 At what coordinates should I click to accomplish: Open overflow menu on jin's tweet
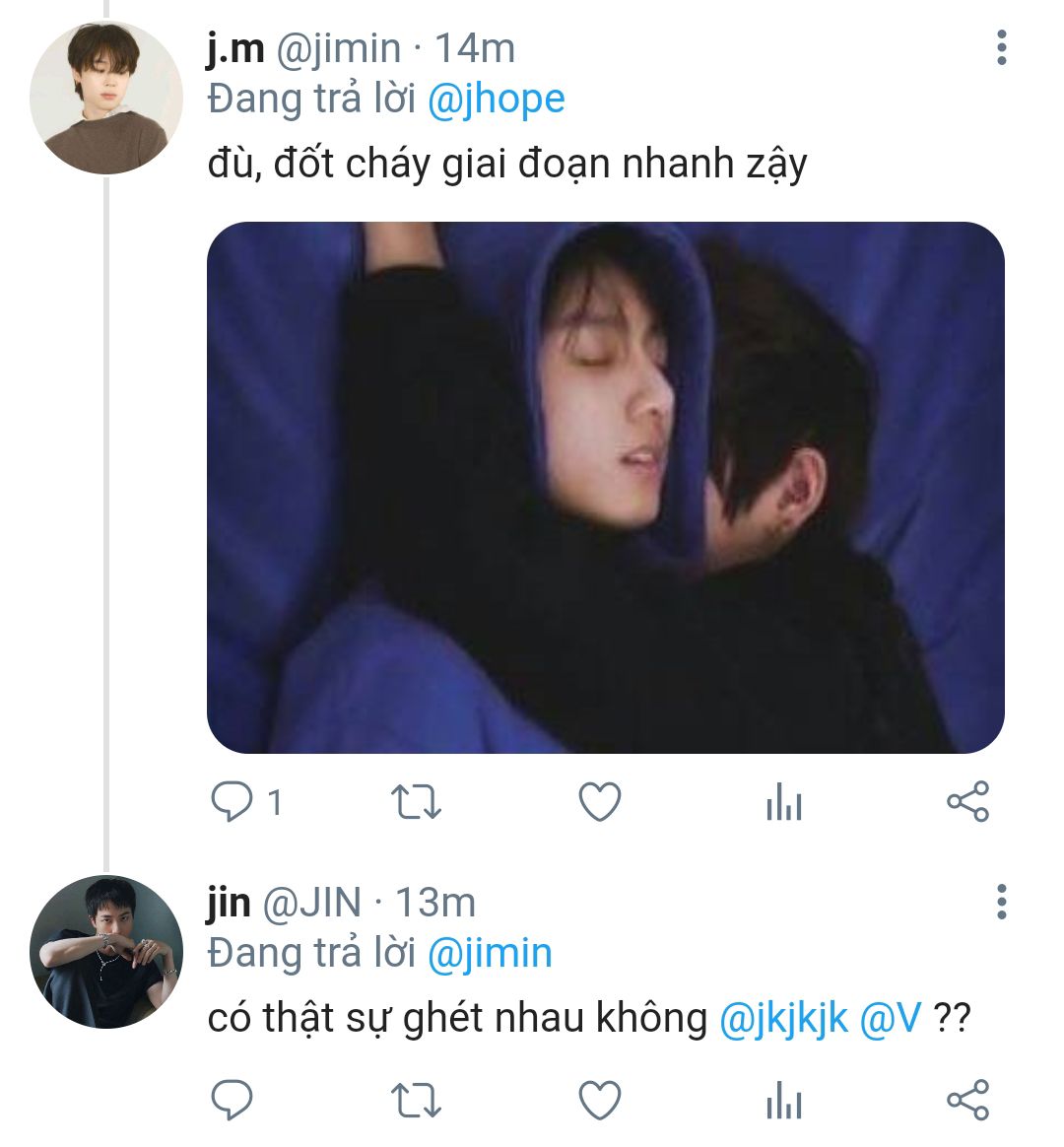pyautogui.click(x=1001, y=903)
